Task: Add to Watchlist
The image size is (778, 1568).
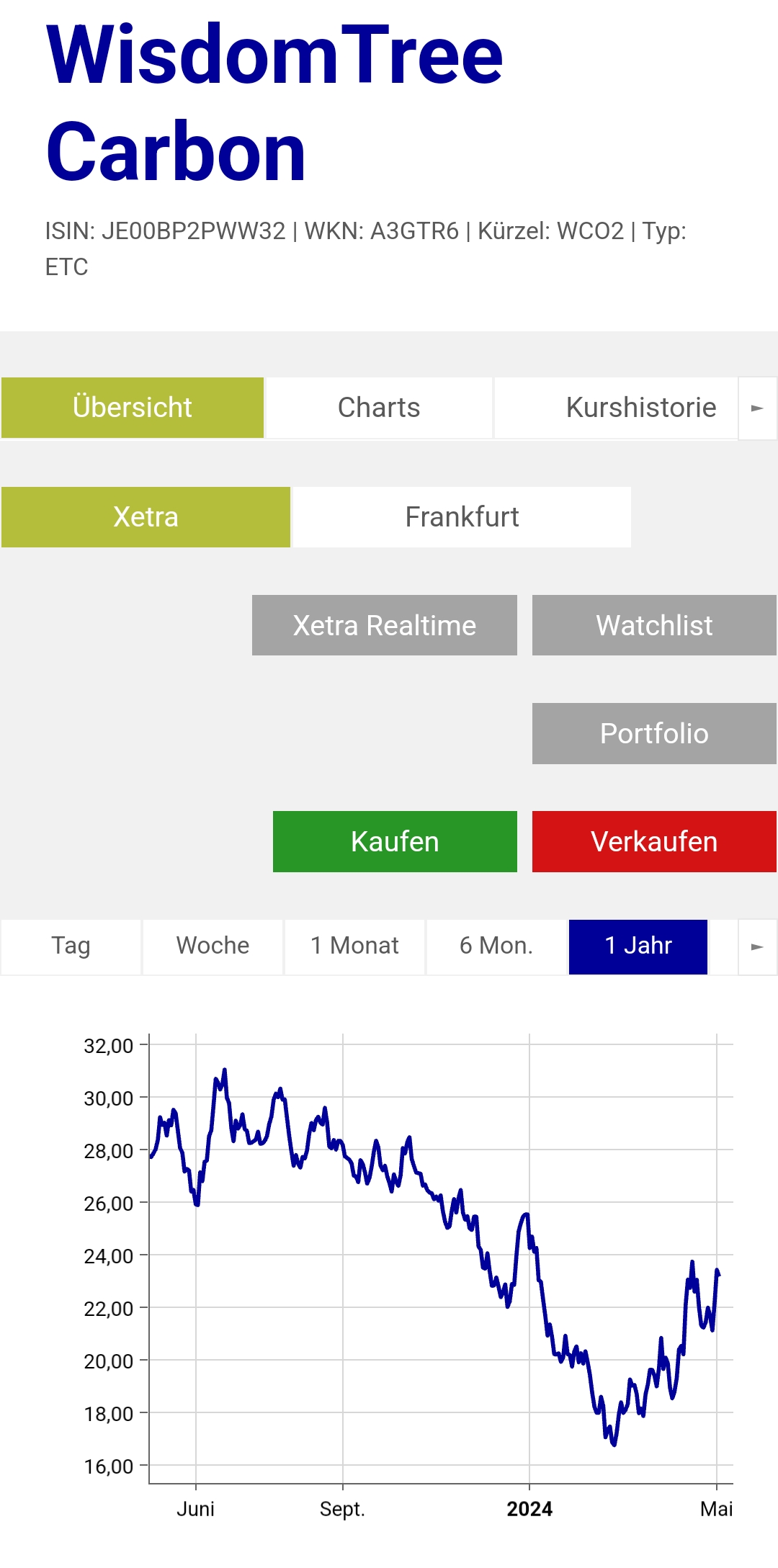Action: point(654,625)
